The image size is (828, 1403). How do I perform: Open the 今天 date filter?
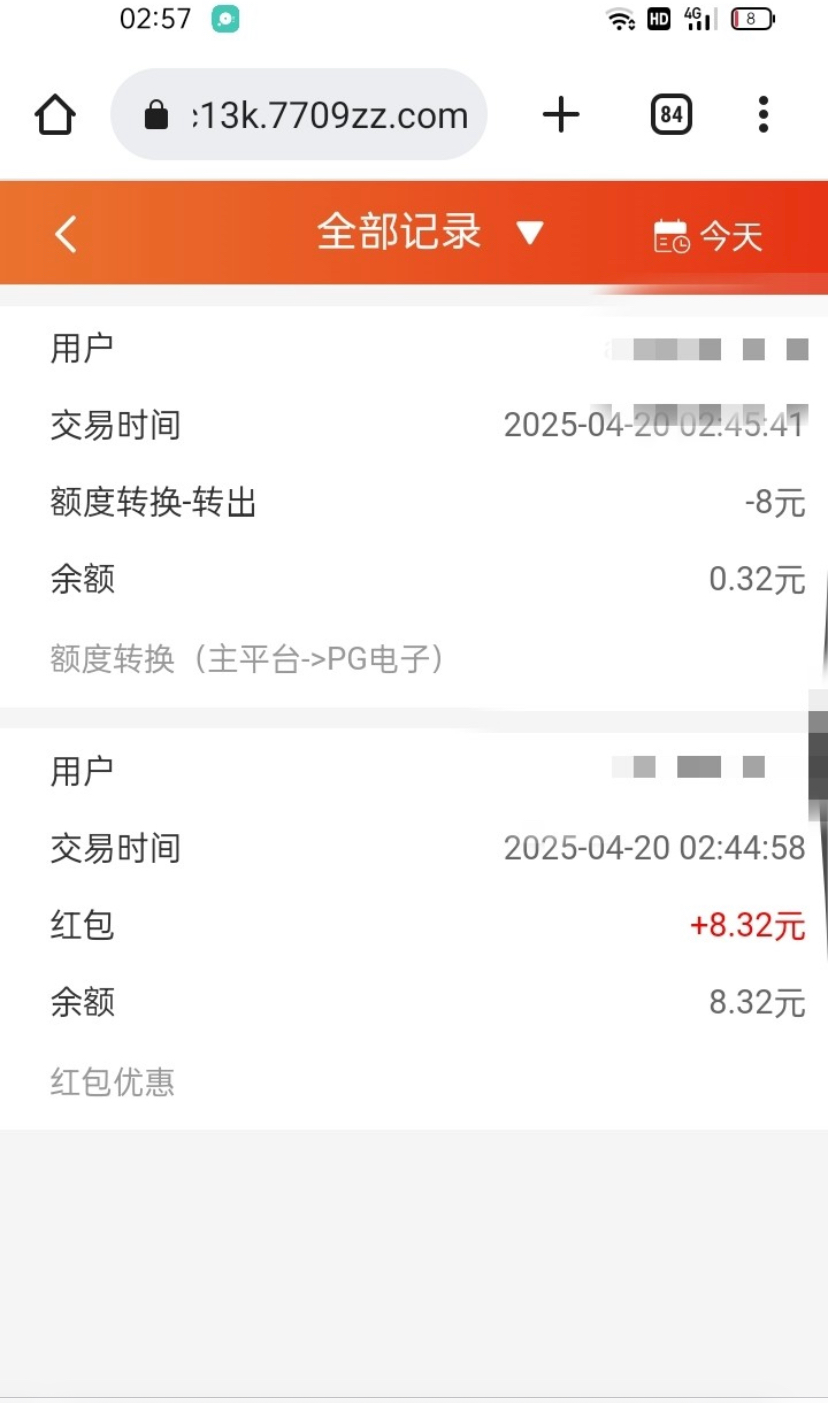[x=709, y=237]
